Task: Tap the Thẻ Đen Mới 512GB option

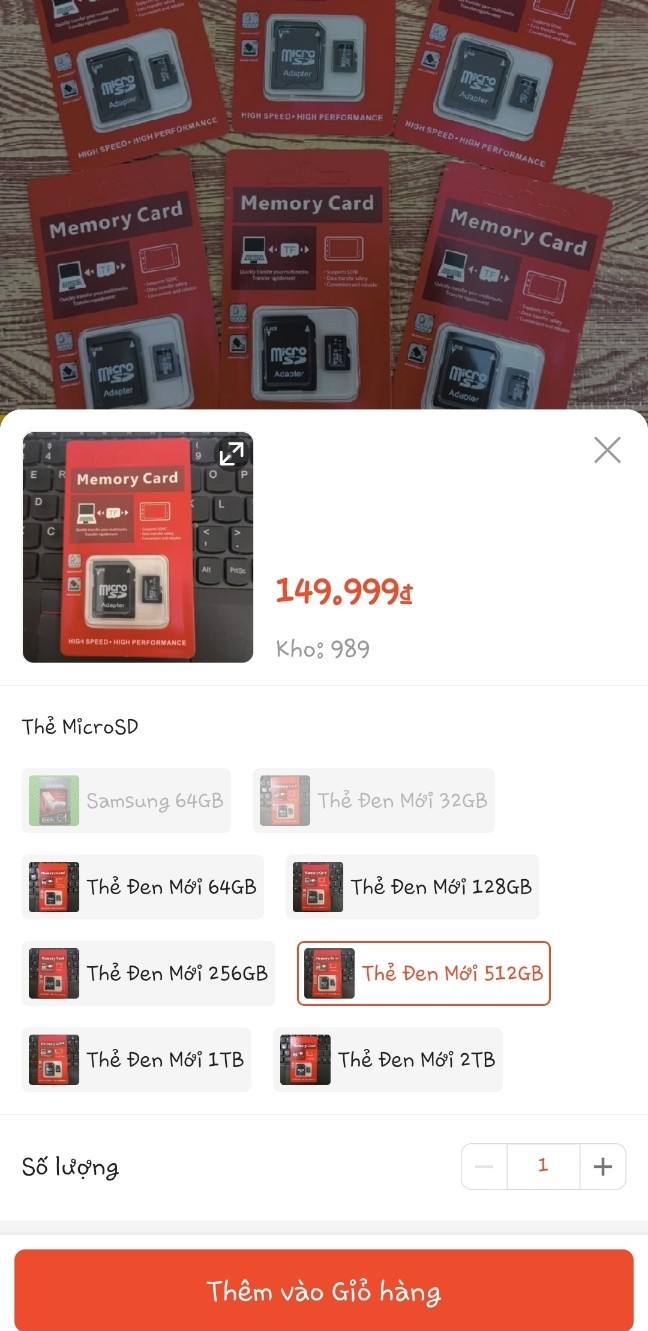Action: coord(424,973)
